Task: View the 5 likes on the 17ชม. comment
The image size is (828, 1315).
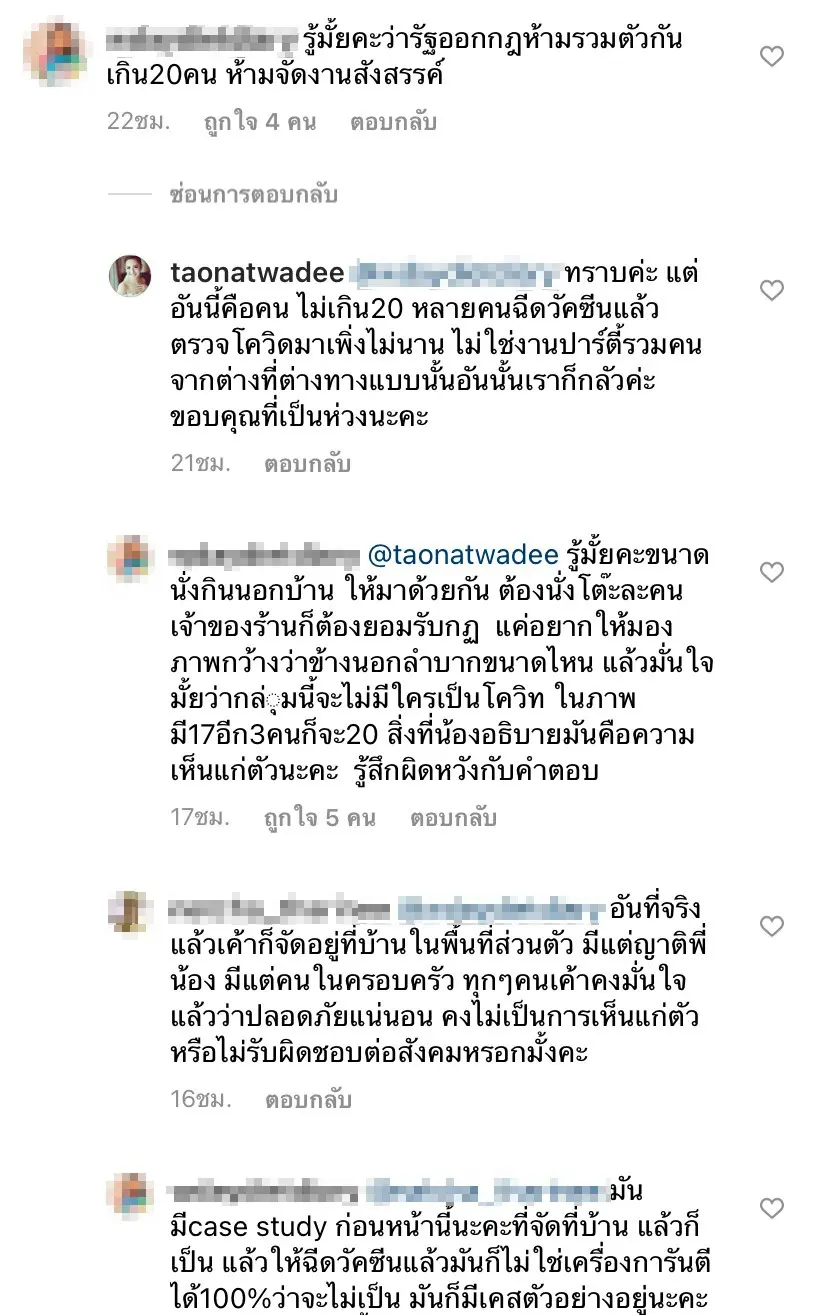Action: (x=320, y=818)
